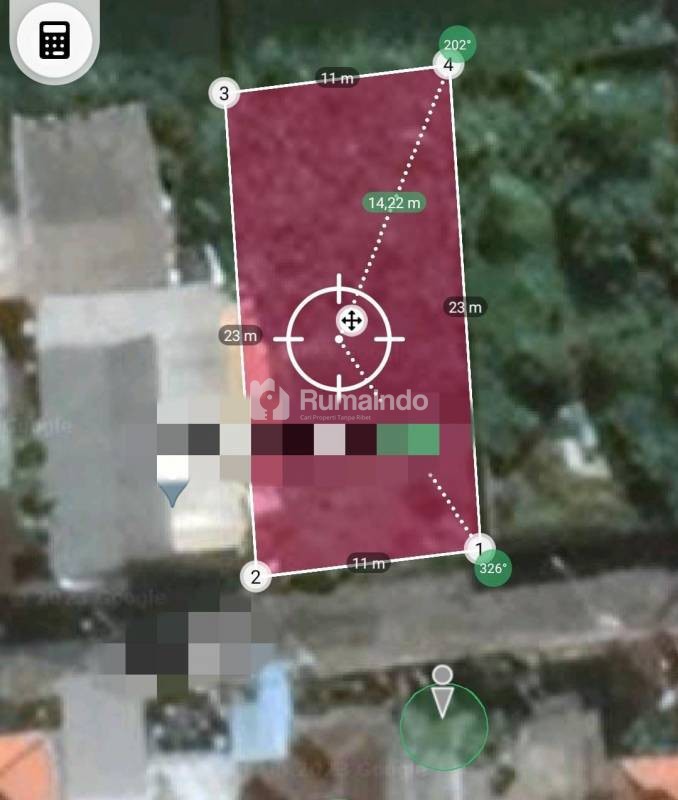
Task: Choose corner point 4 of the area
Action: (447, 66)
